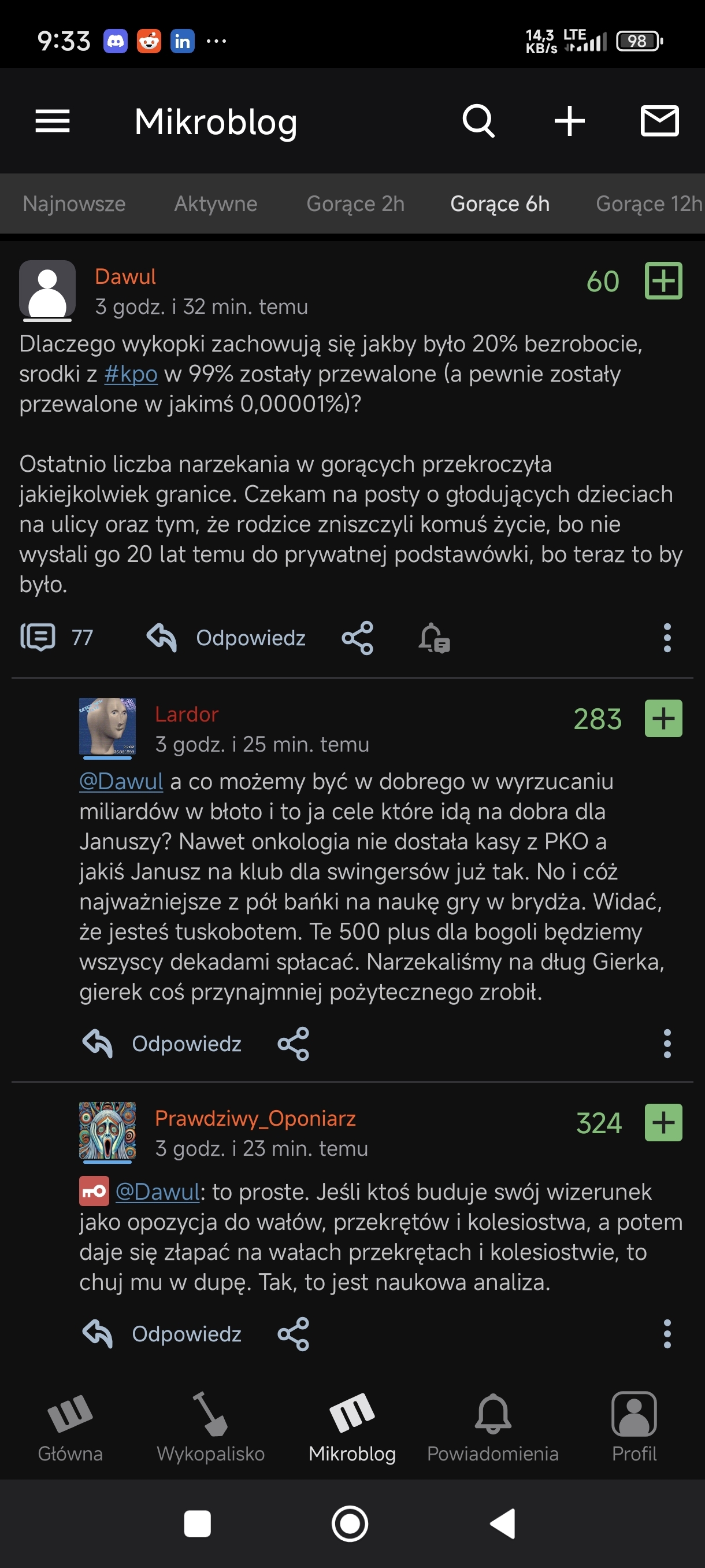Open search in Mikroblog
705x1568 pixels.
478,121
